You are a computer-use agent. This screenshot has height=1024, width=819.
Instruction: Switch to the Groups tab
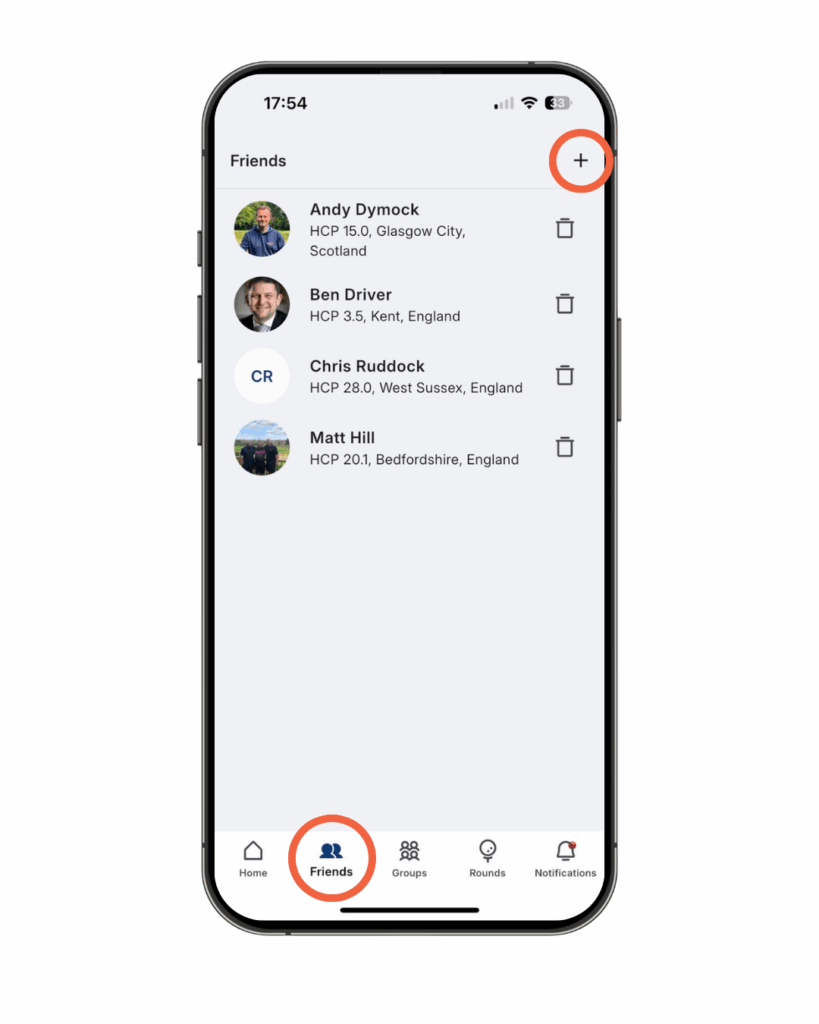click(409, 859)
